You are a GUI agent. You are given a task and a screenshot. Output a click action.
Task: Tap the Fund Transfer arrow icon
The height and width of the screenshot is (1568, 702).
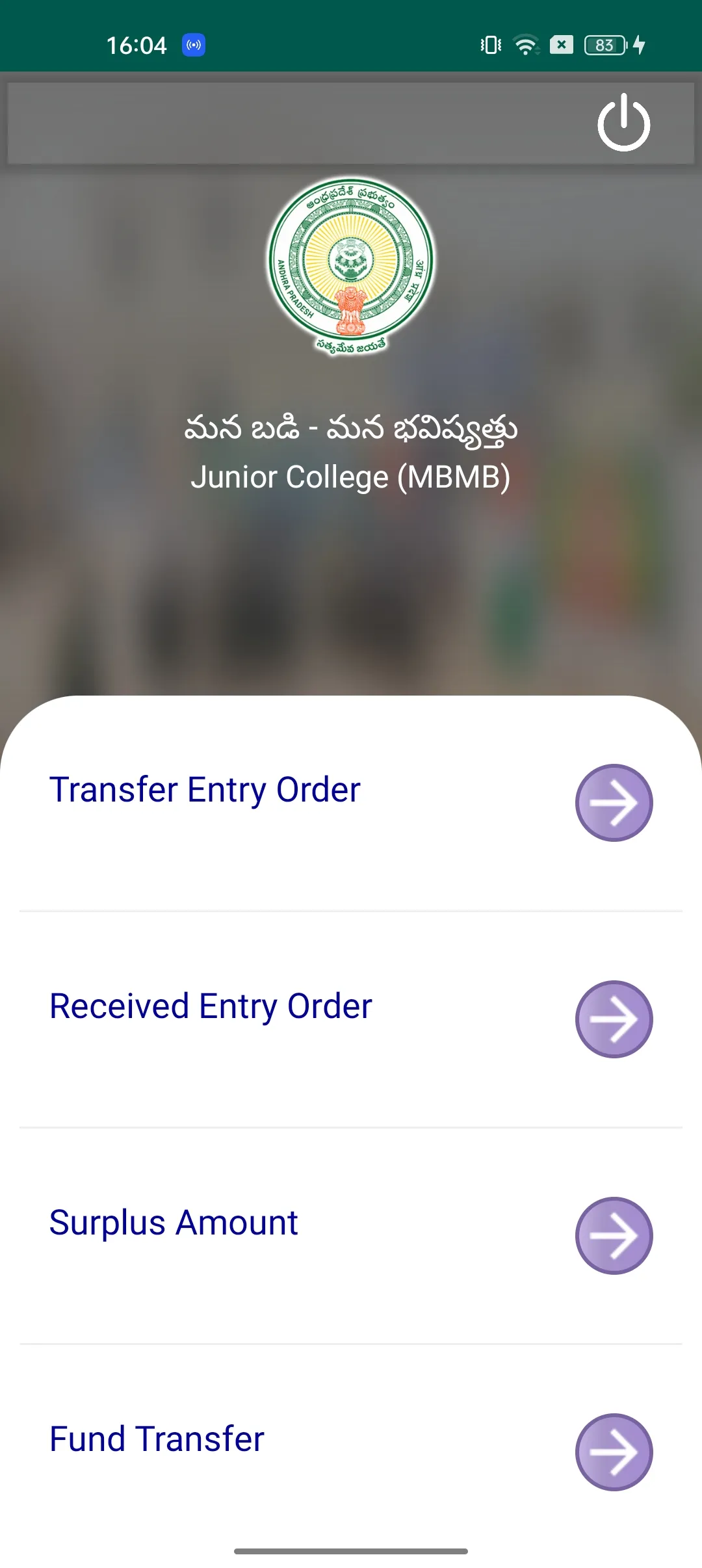pos(613,1452)
